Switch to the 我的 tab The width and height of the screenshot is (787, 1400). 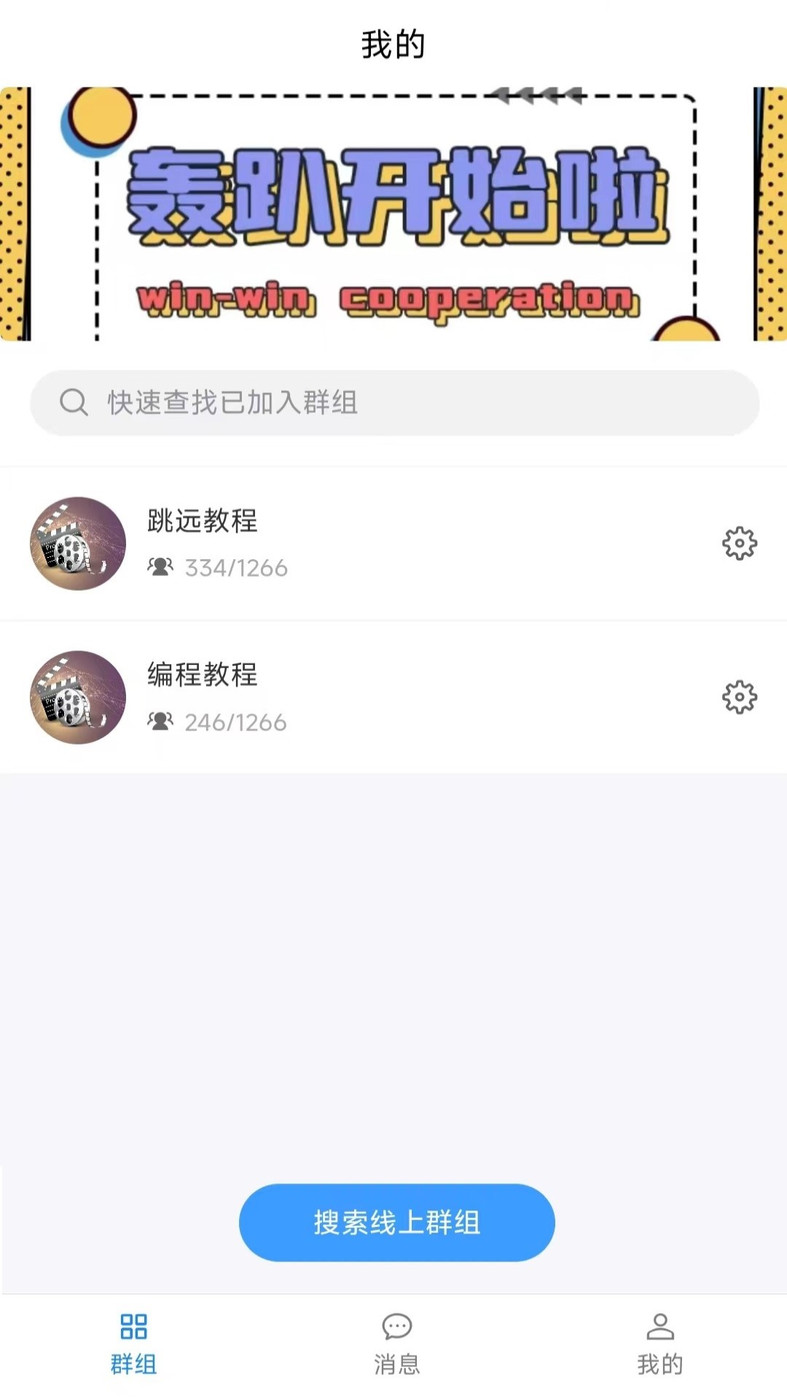pyautogui.click(x=659, y=1340)
